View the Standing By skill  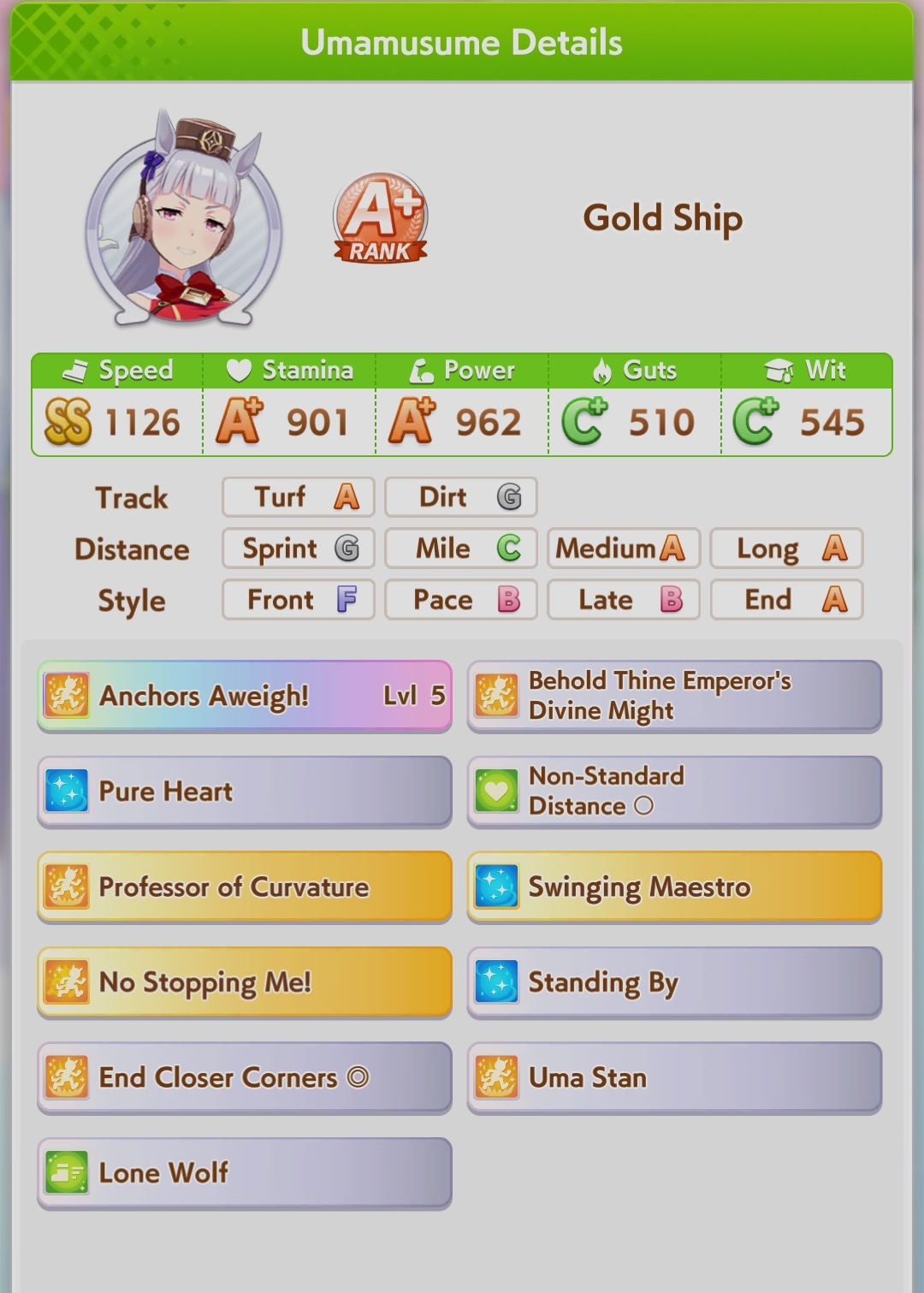tap(674, 982)
